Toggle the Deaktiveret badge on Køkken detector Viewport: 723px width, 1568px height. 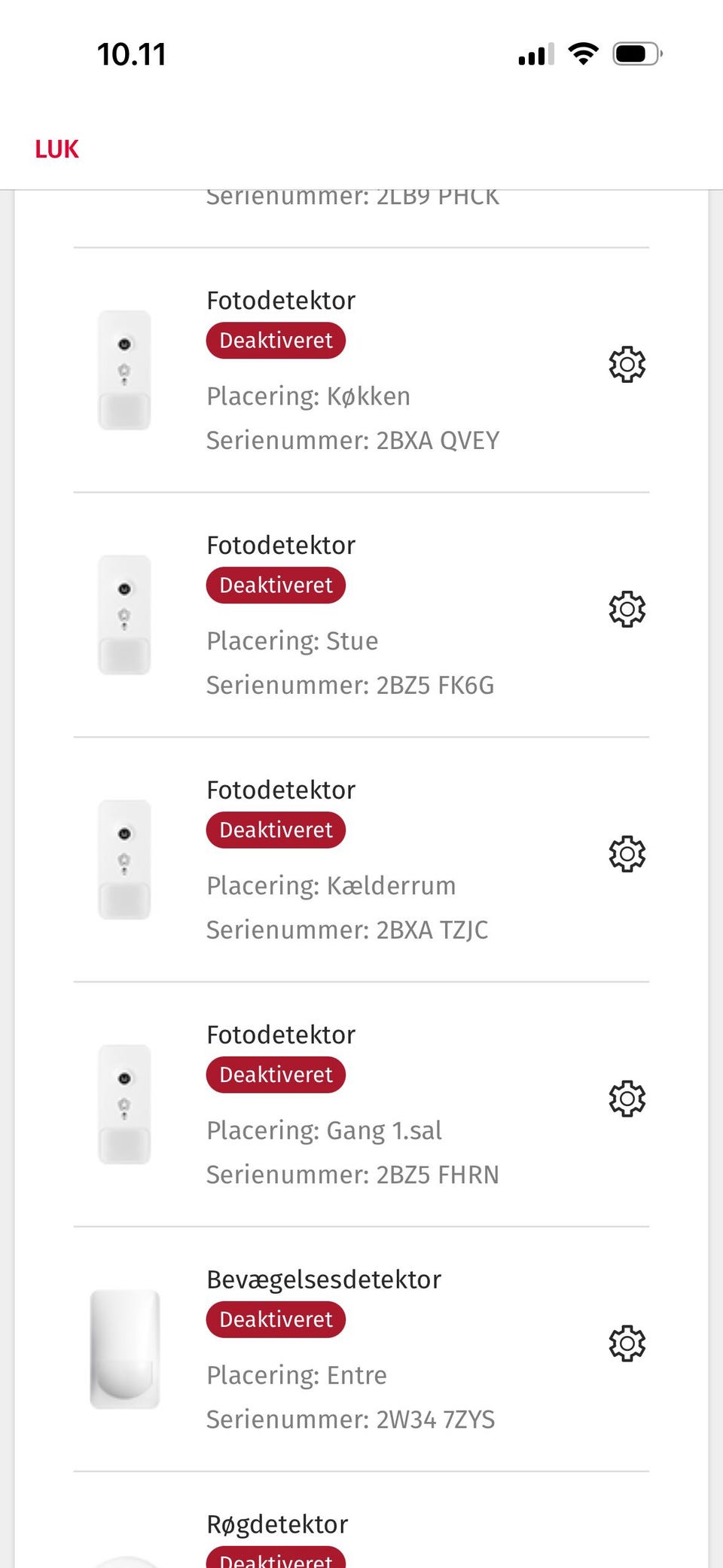(275, 340)
